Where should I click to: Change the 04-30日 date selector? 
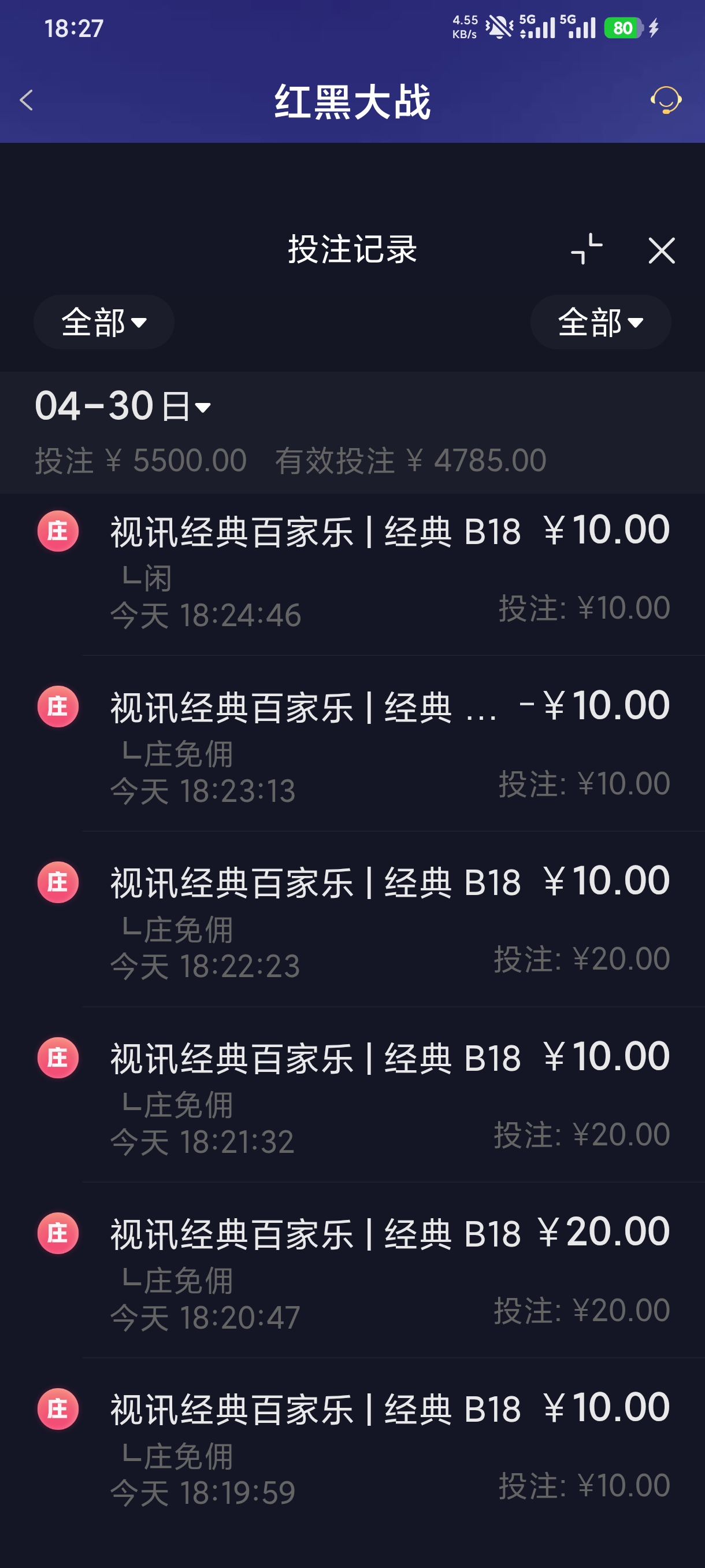(x=123, y=406)
